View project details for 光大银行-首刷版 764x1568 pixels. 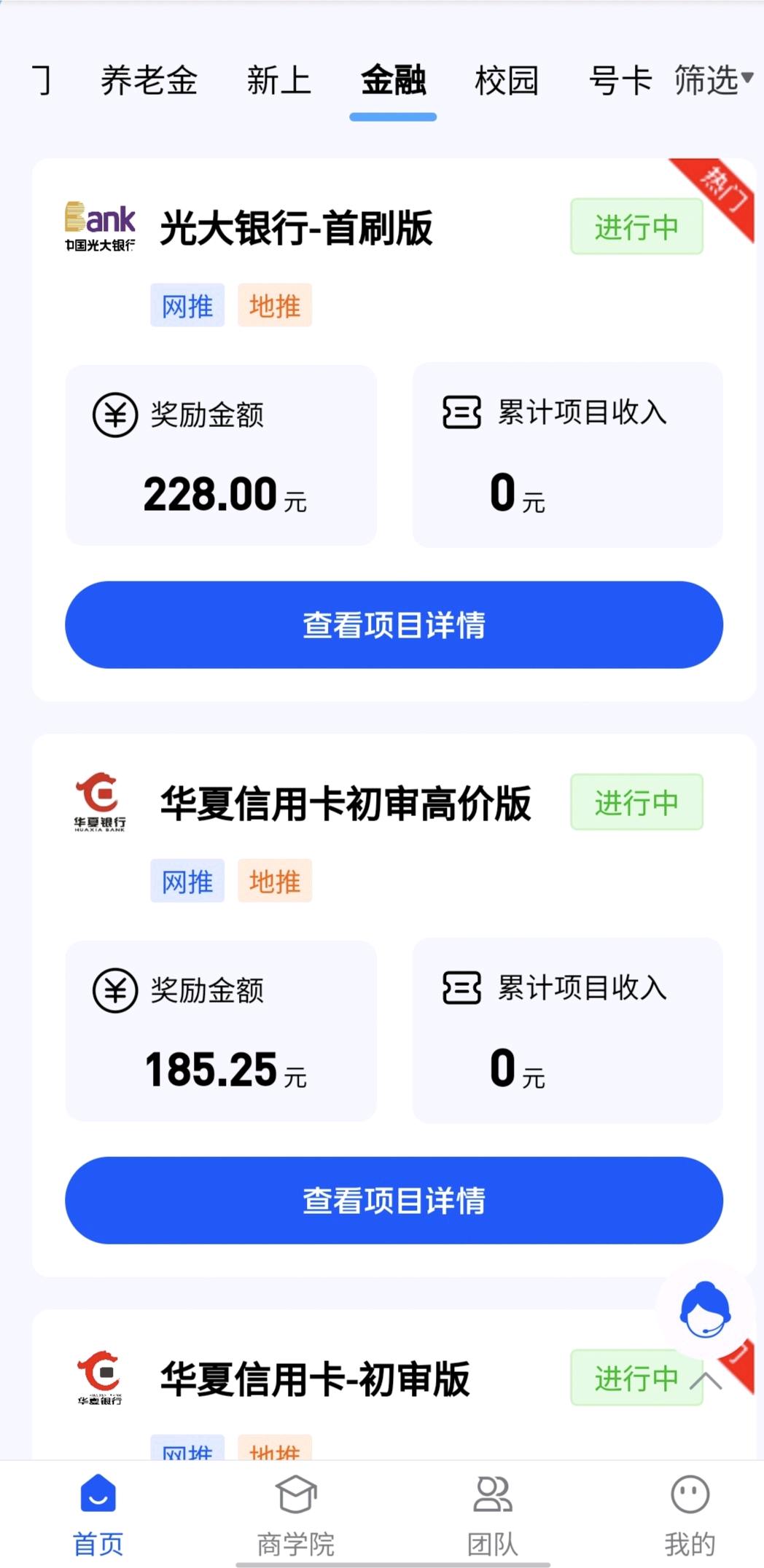[x=394, y=624]
